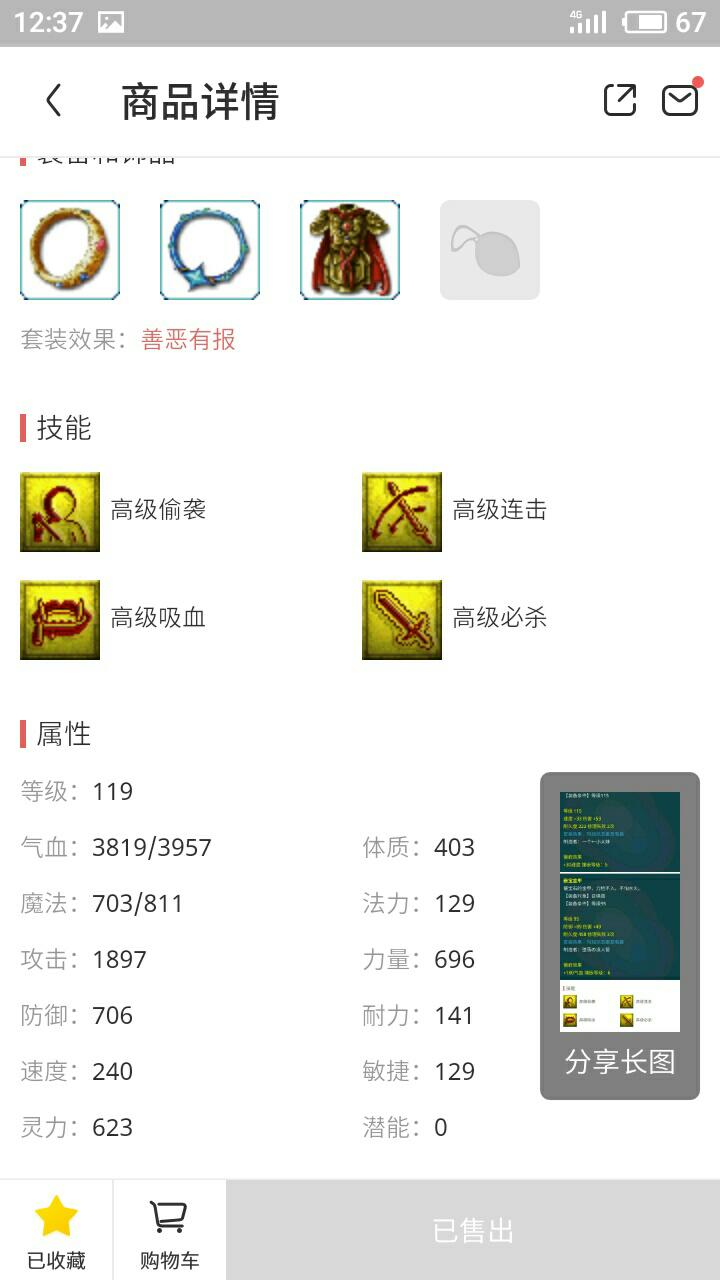The height and width of the screenshot is (1280, 720).
Task: View the blue bracelet equipment item
Action: pos(210,250)
